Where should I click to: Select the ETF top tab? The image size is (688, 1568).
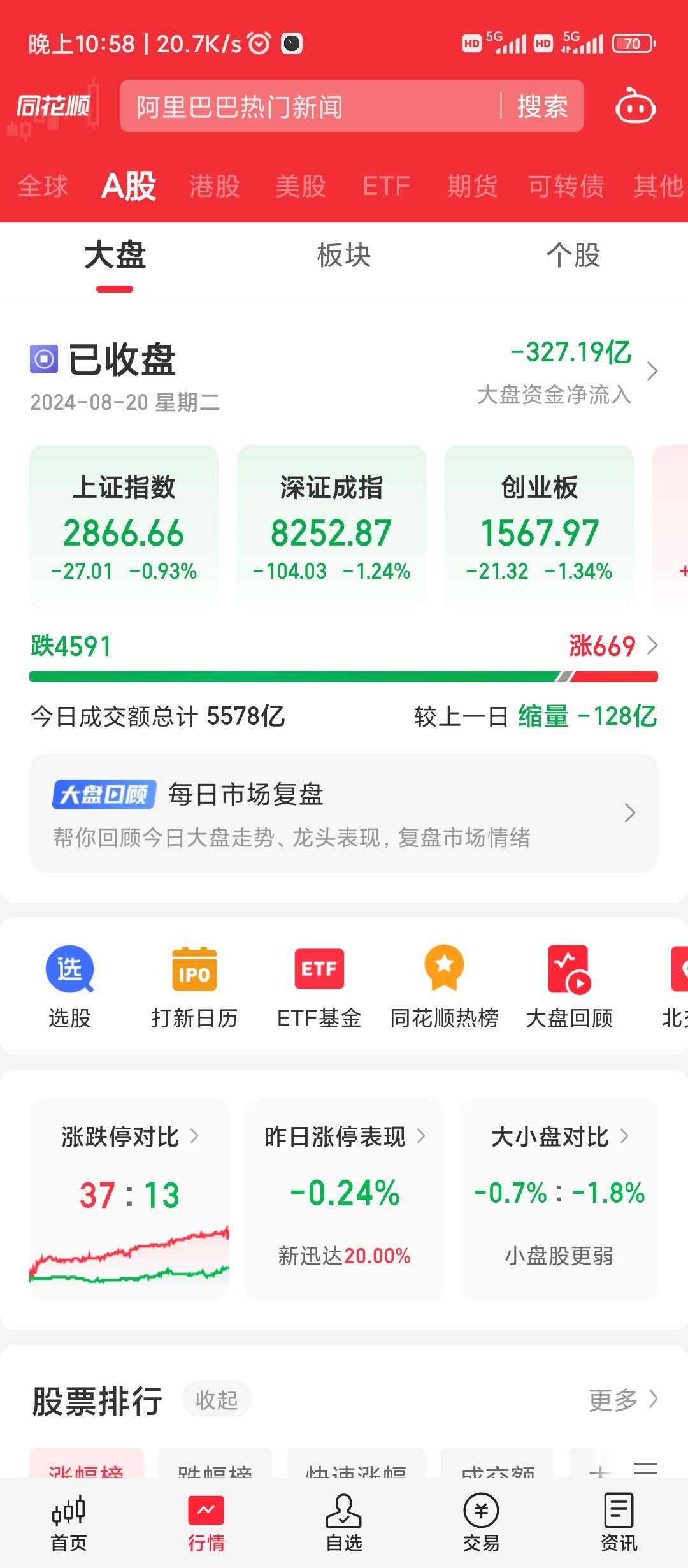pos(386,186)
